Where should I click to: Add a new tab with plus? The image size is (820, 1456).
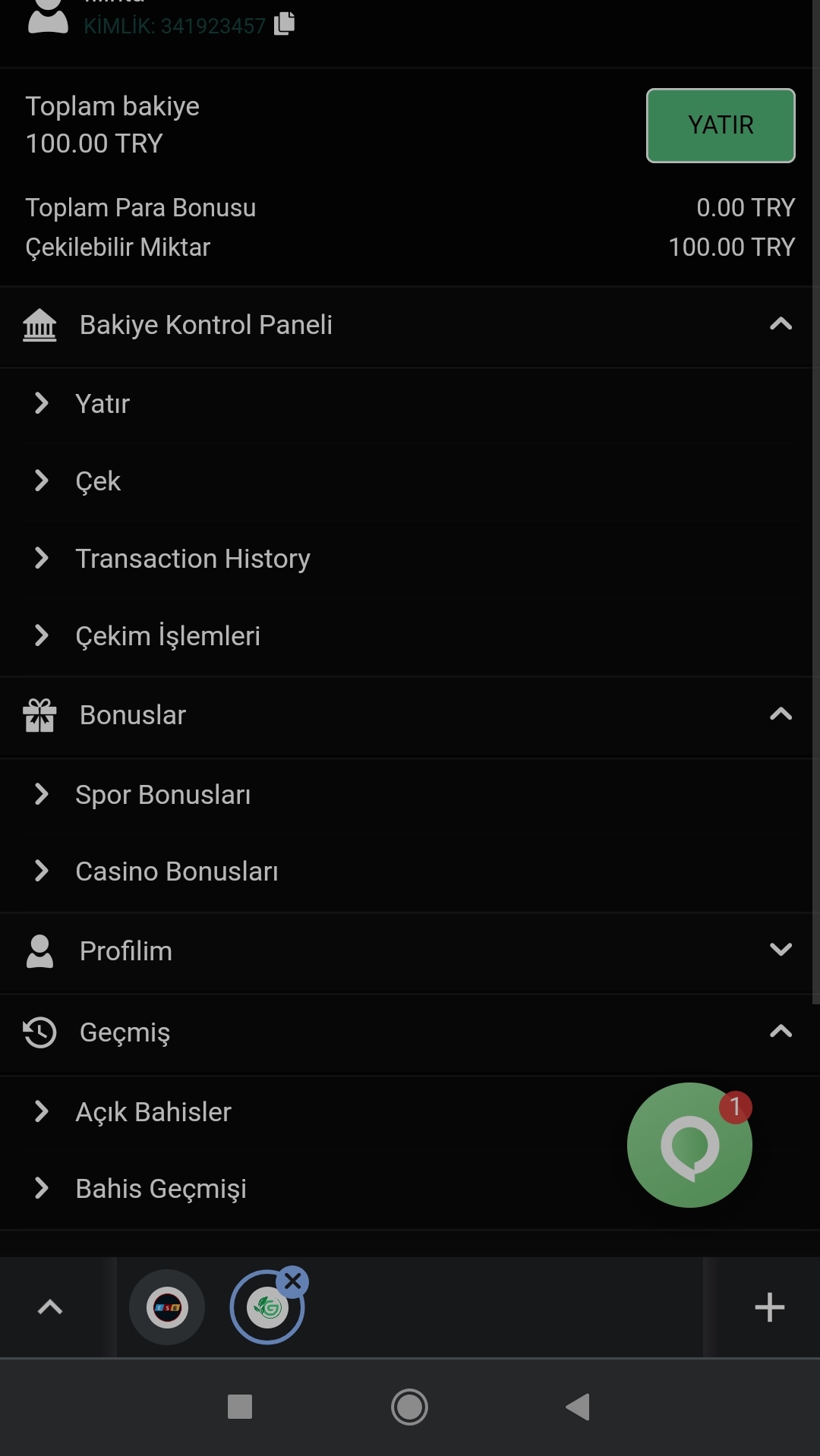click(769, 1307)
